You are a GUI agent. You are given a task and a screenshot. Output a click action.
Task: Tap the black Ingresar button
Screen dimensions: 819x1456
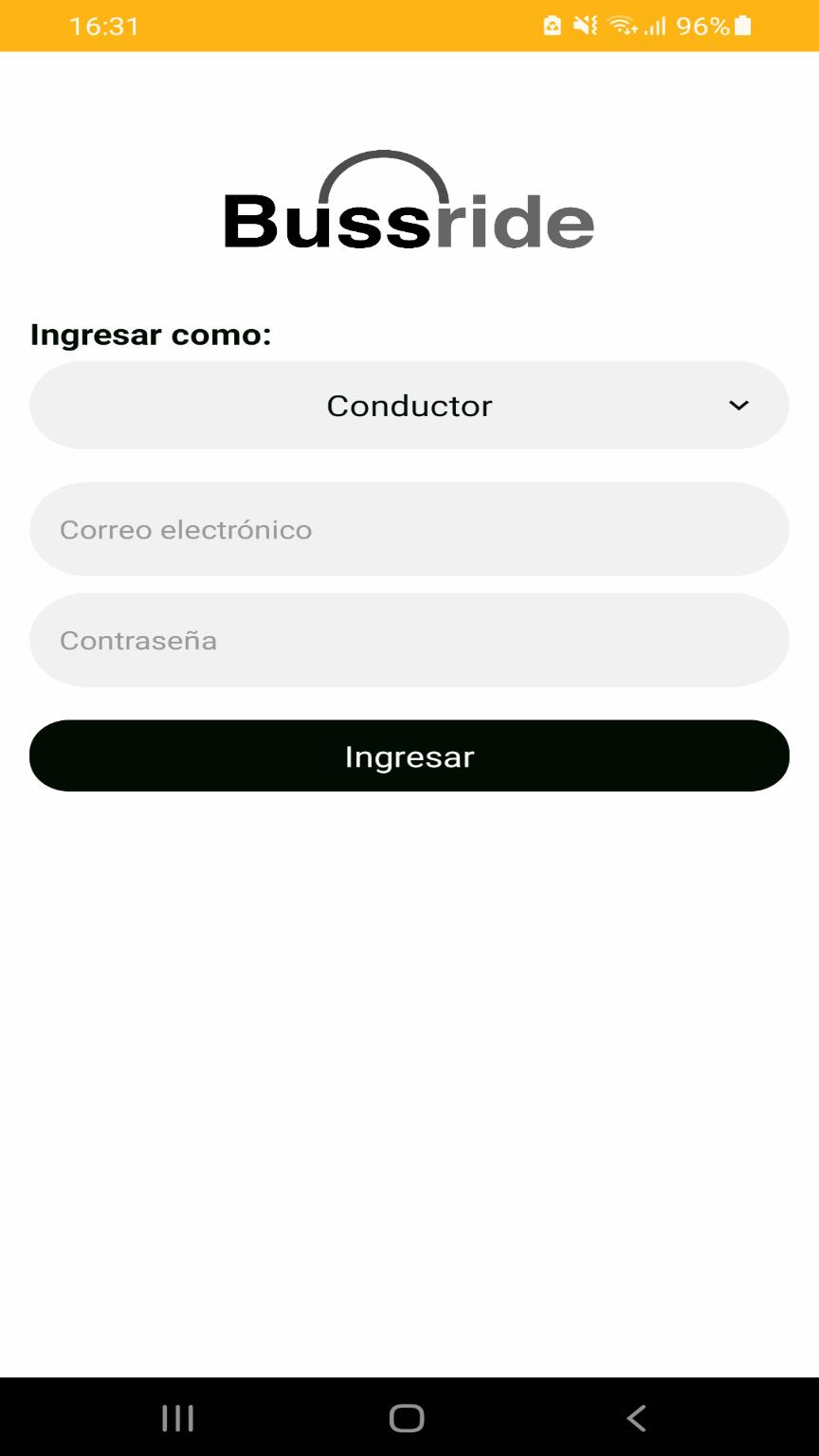pyautogui.click(x=409, y=755)
